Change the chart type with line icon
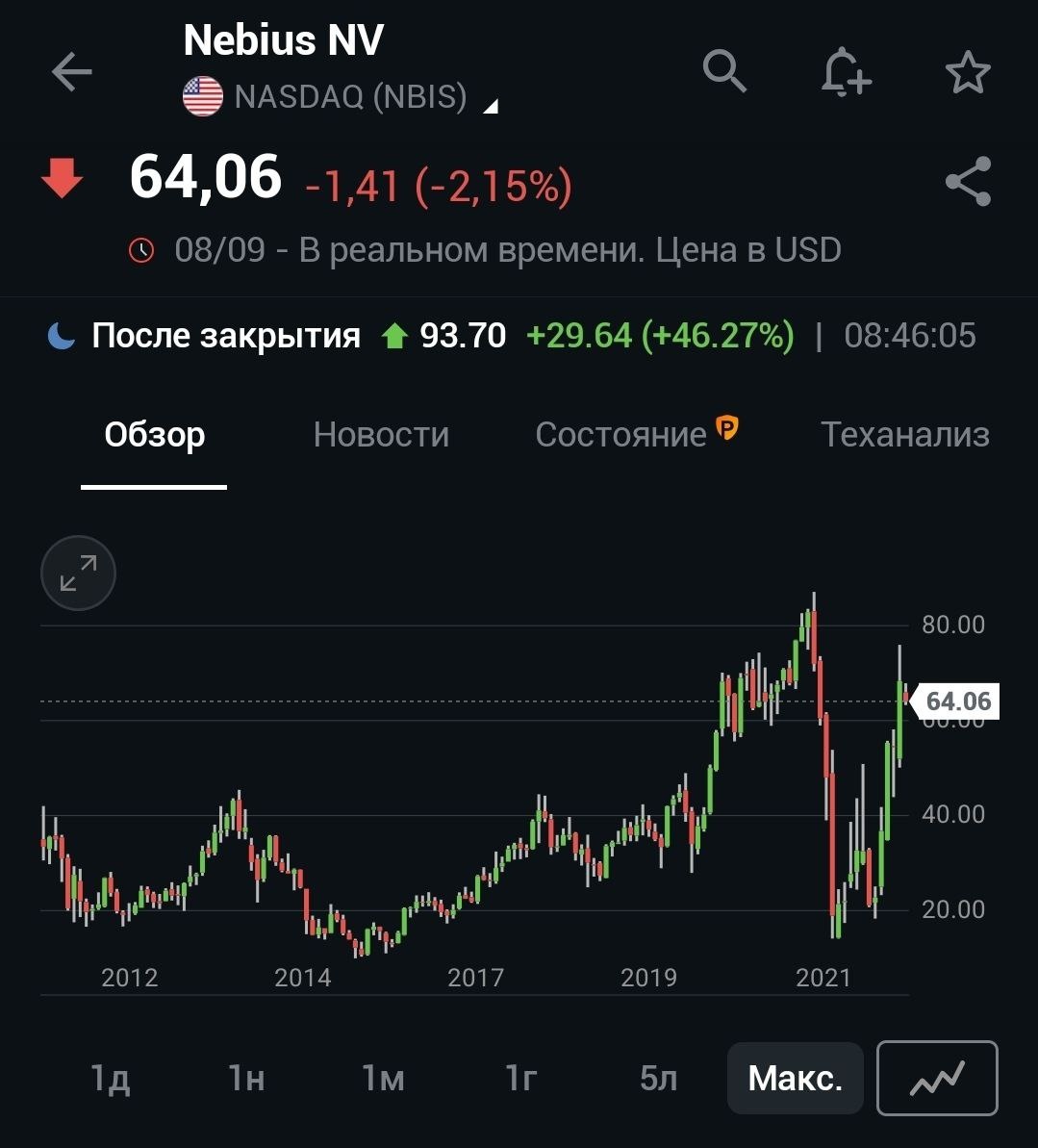This screenshot has height=1148, width=1038. point(937,1079)
